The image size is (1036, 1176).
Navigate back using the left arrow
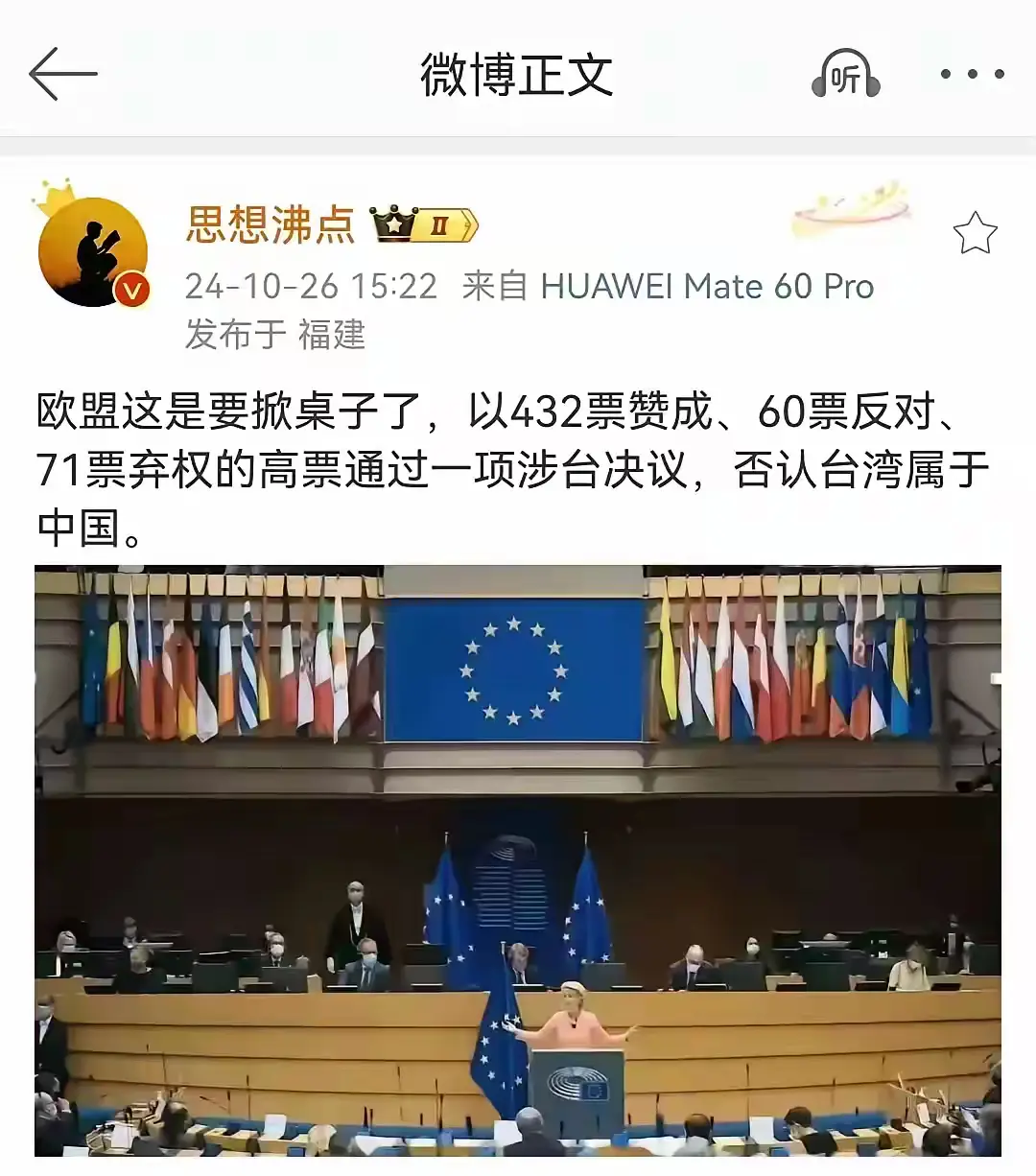click(x=63, y=75)
